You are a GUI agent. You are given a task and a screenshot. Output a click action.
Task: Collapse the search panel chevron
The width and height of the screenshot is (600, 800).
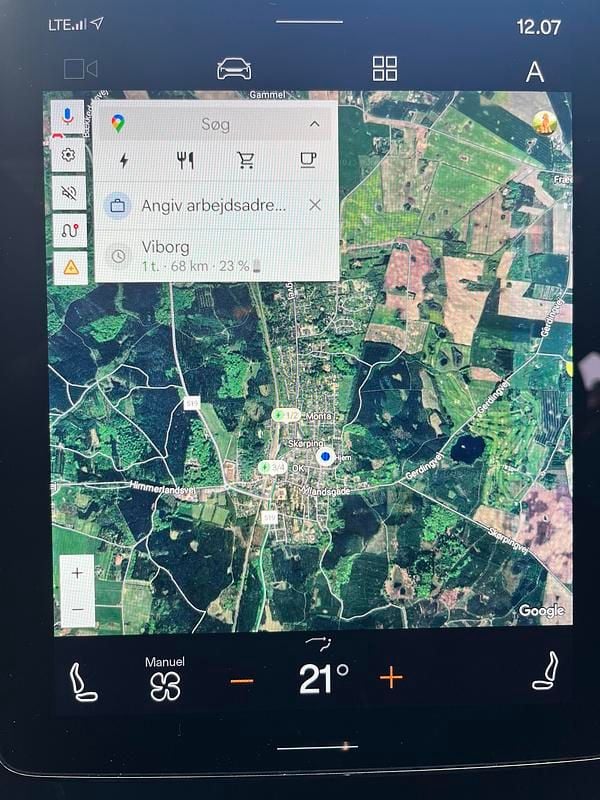tap(314, 124)
